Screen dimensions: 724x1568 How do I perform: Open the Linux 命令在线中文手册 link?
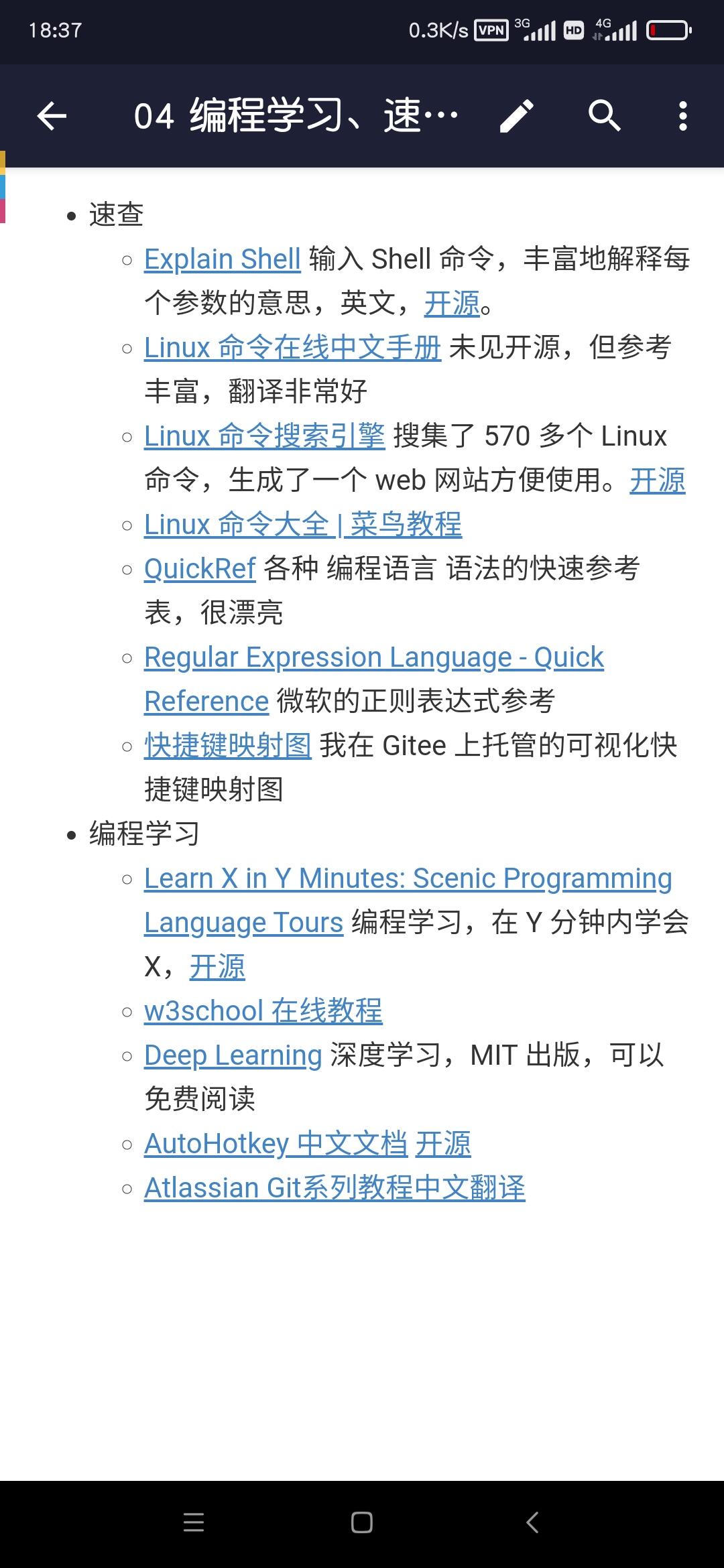[x=292, y=348]
